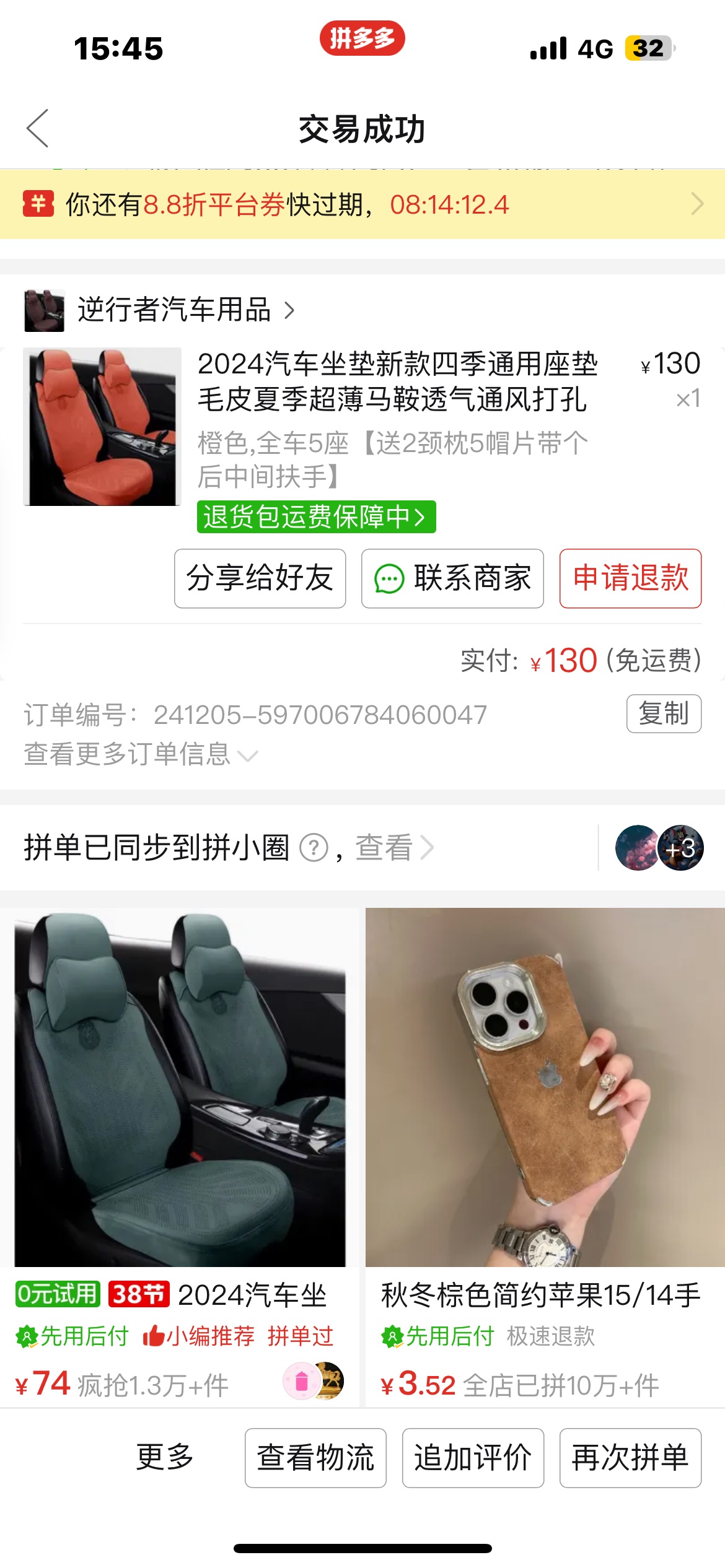Go back using the top-left arrow

pos(38,129)
